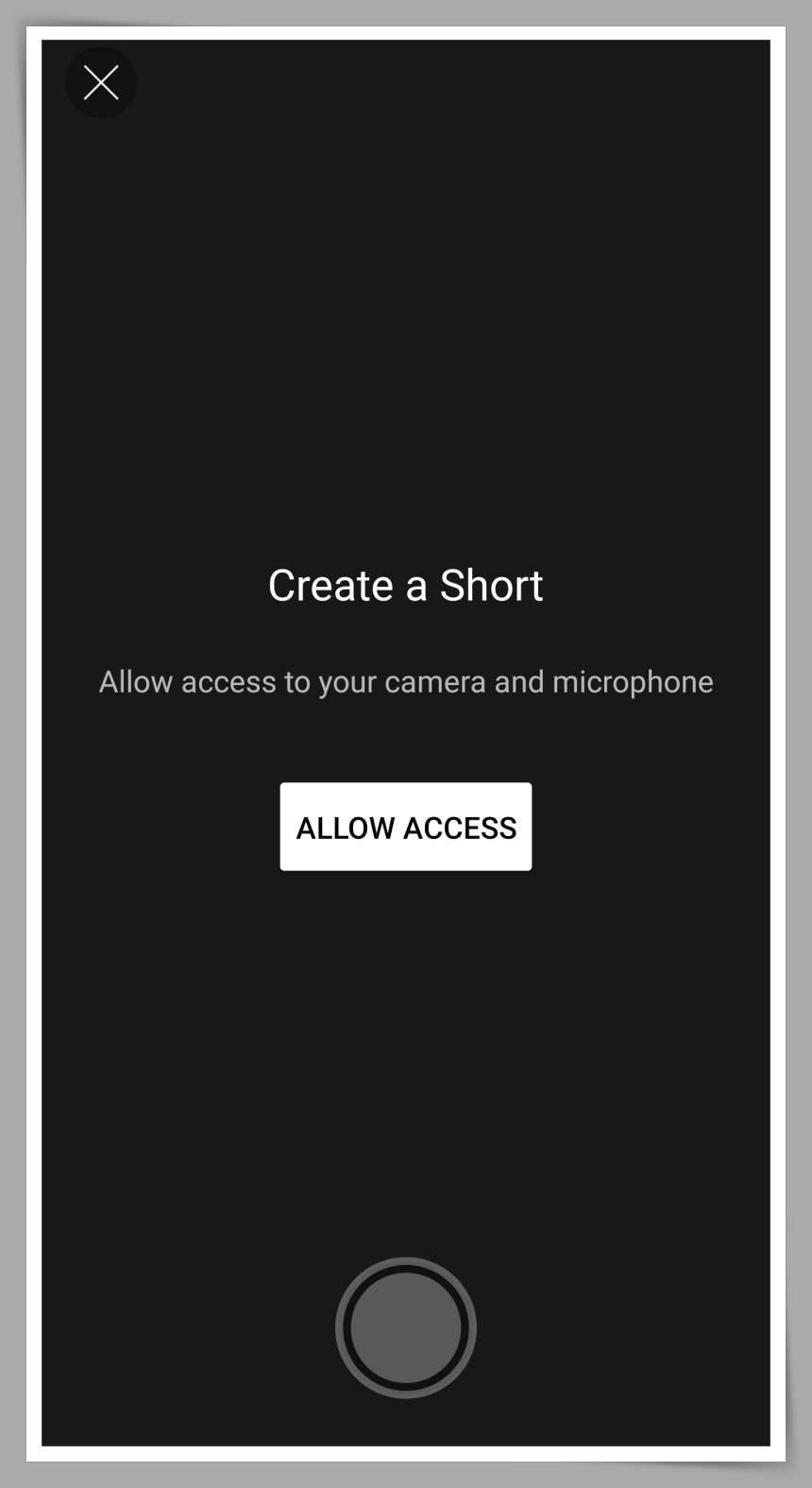Tap the Allow Access button
The image size is (812, 1488).
pyautogui.click(x=406, y=827)
